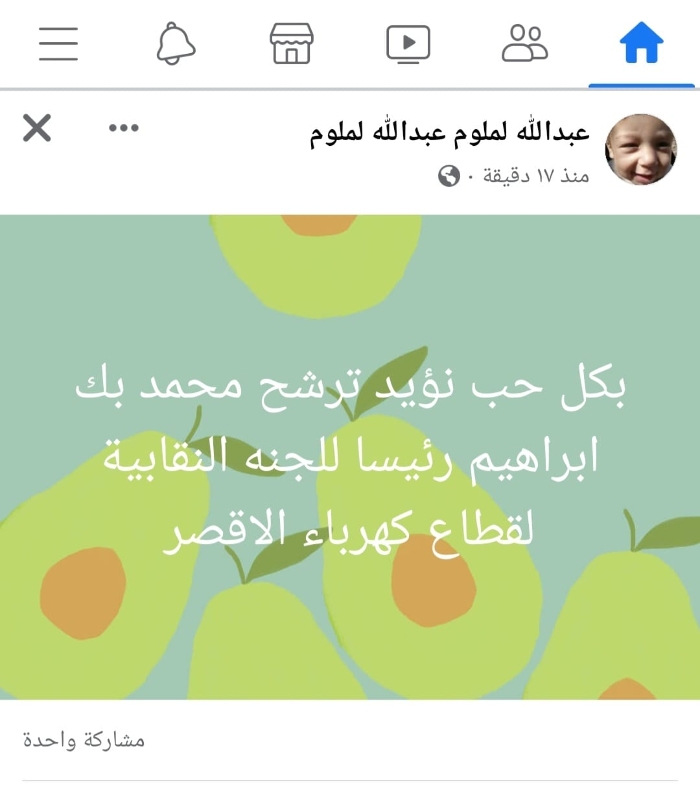Open the poster's profile picture
Viewport: 700px width, 795px height.
[x=641, y=150]
